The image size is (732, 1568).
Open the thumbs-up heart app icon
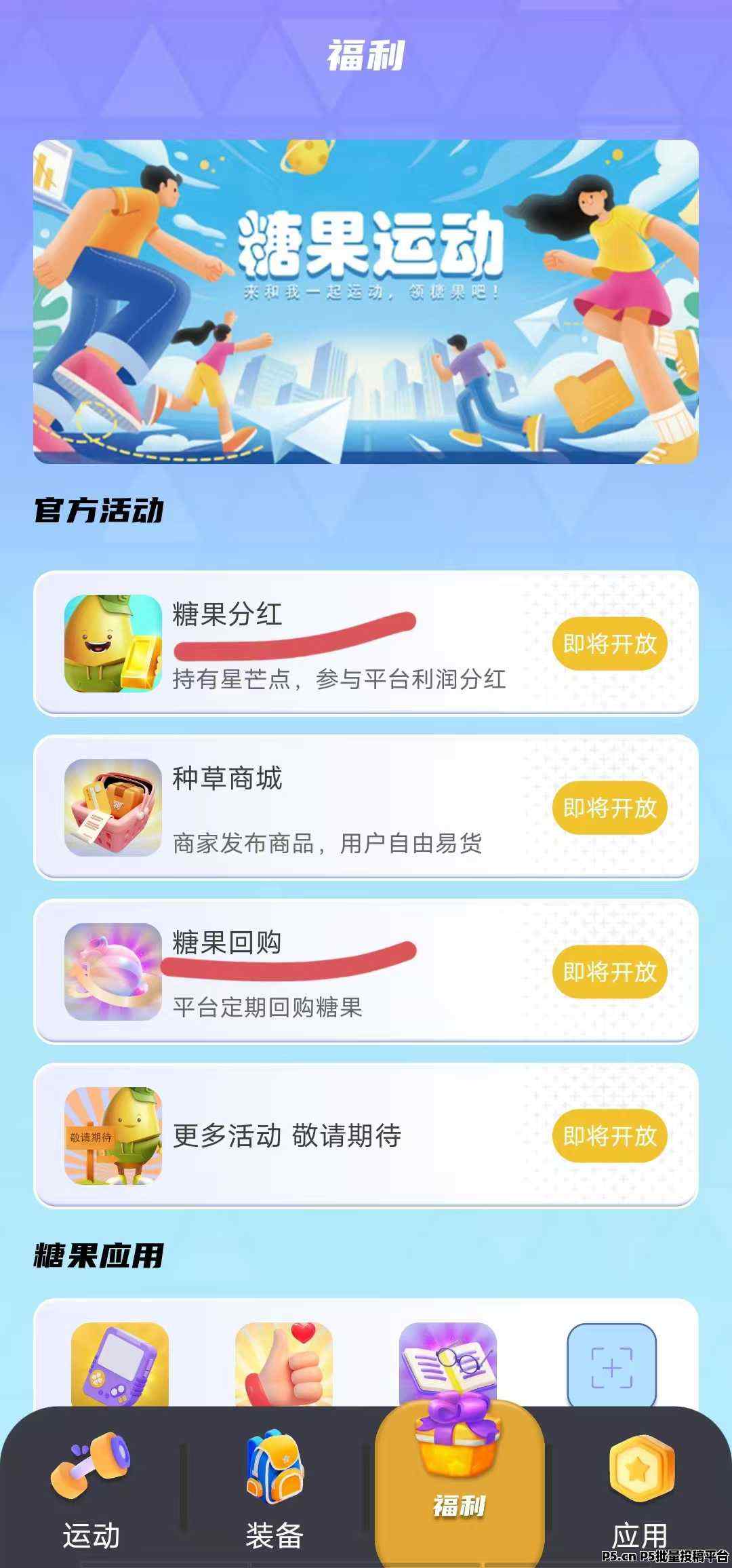[284, 1365]
